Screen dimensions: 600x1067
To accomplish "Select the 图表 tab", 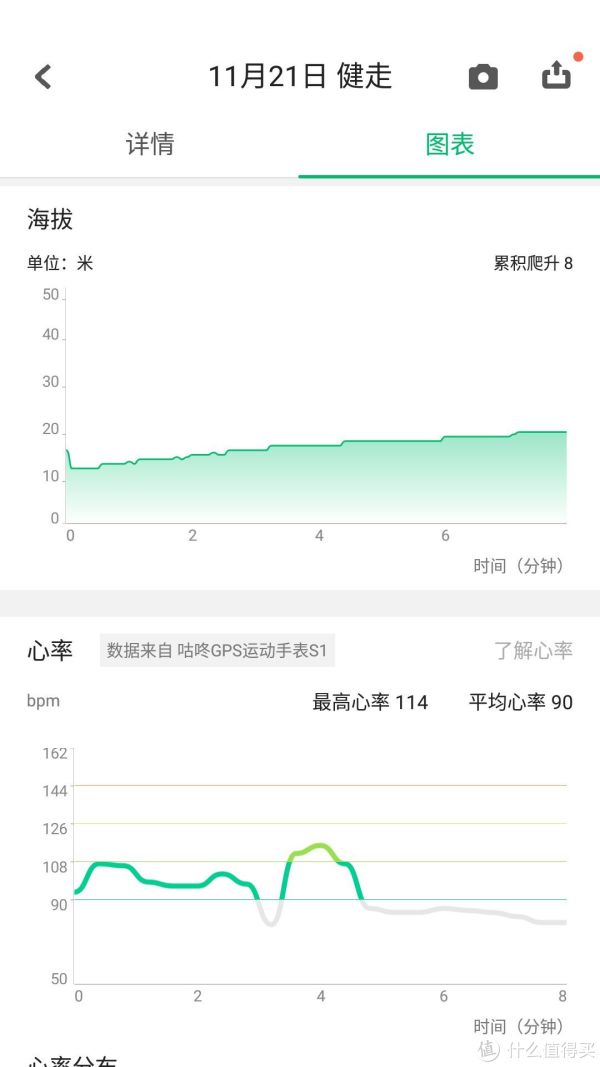I will point(450,144).
